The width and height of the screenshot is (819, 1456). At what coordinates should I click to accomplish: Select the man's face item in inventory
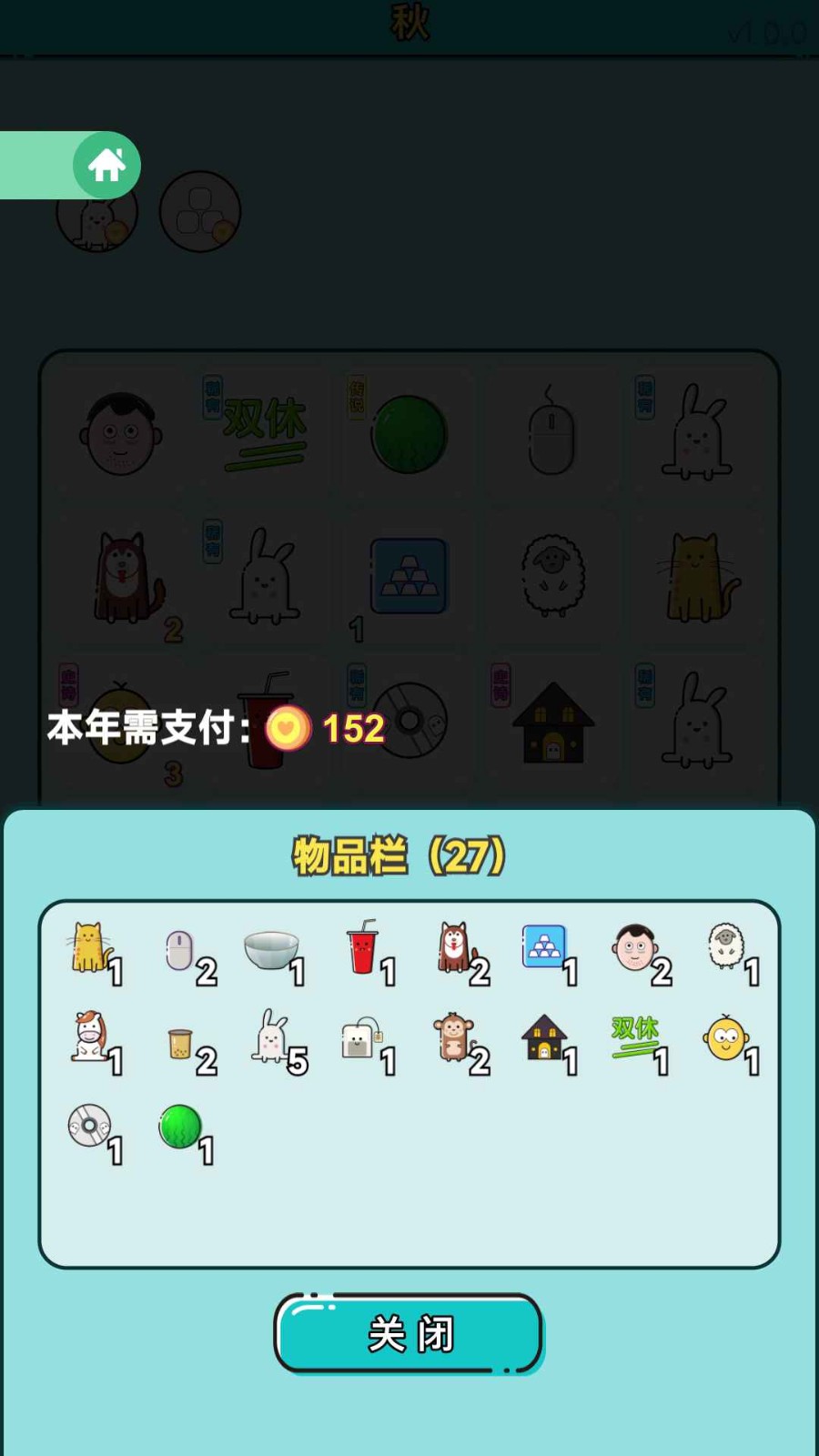(635, 949)
